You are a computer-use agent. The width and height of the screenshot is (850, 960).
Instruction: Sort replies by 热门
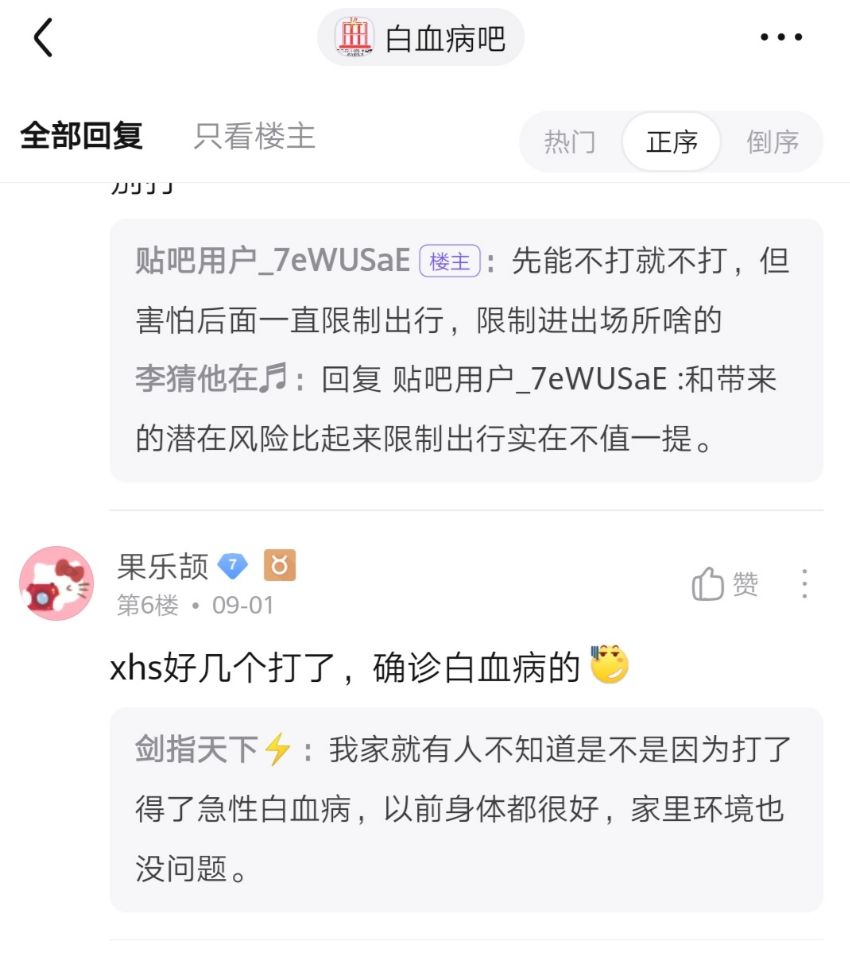coord(569,142)
